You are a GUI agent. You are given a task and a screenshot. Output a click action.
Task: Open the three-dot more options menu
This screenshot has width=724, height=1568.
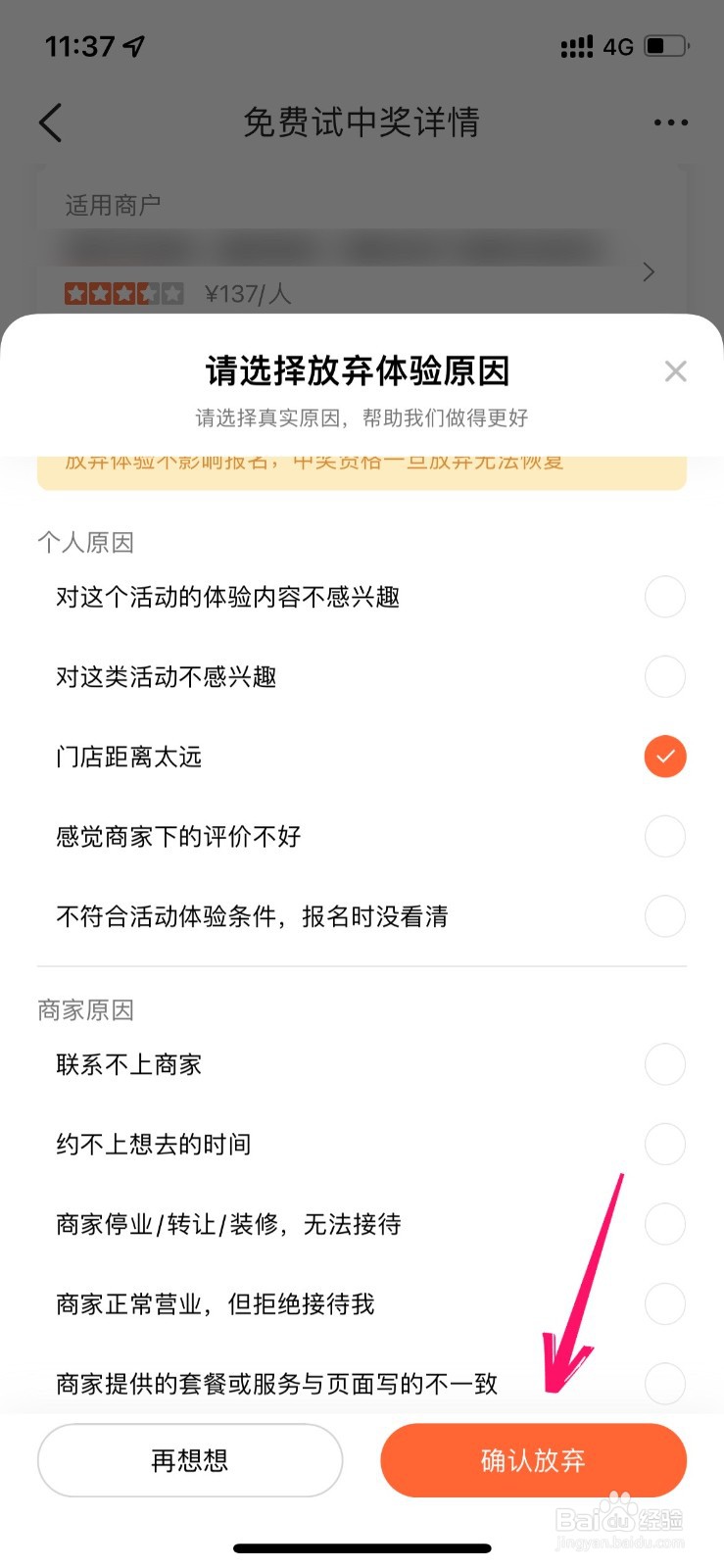click(x=670, y=122)
